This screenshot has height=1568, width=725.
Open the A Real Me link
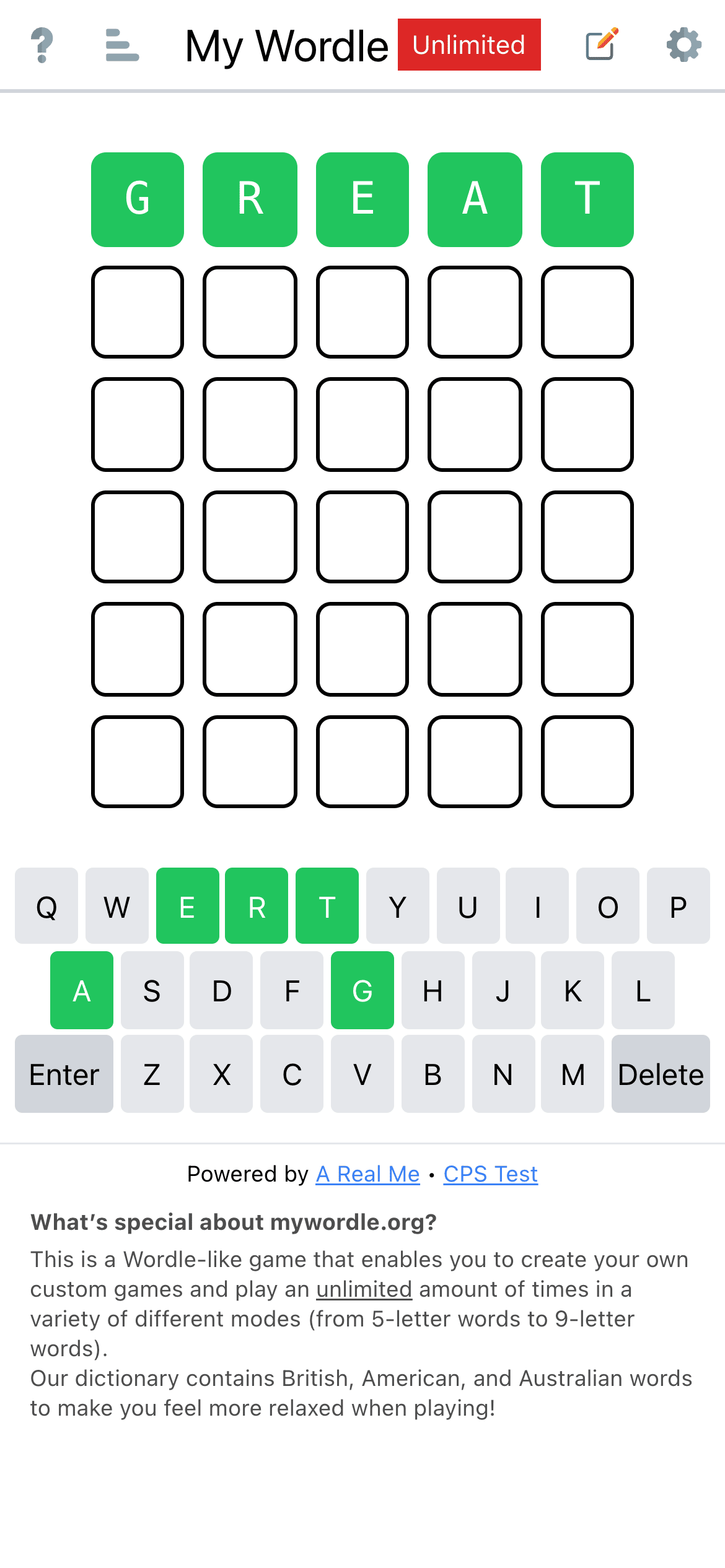coord(367,1174)
